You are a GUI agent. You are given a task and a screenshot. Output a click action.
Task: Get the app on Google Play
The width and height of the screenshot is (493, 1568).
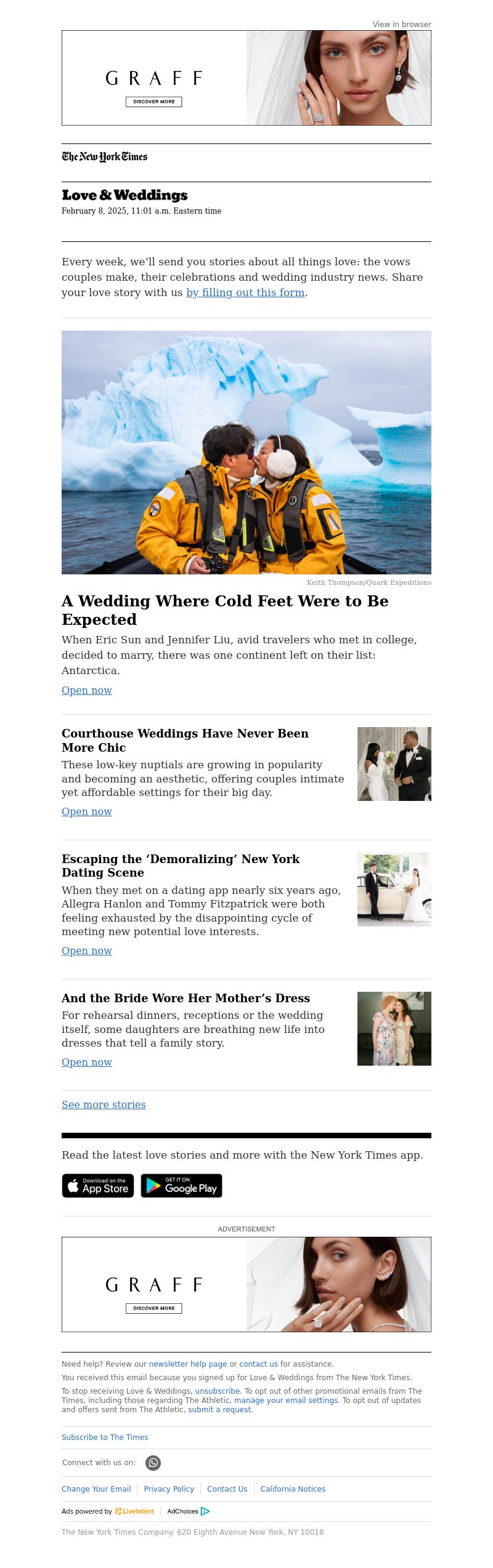pos(181,1186)
